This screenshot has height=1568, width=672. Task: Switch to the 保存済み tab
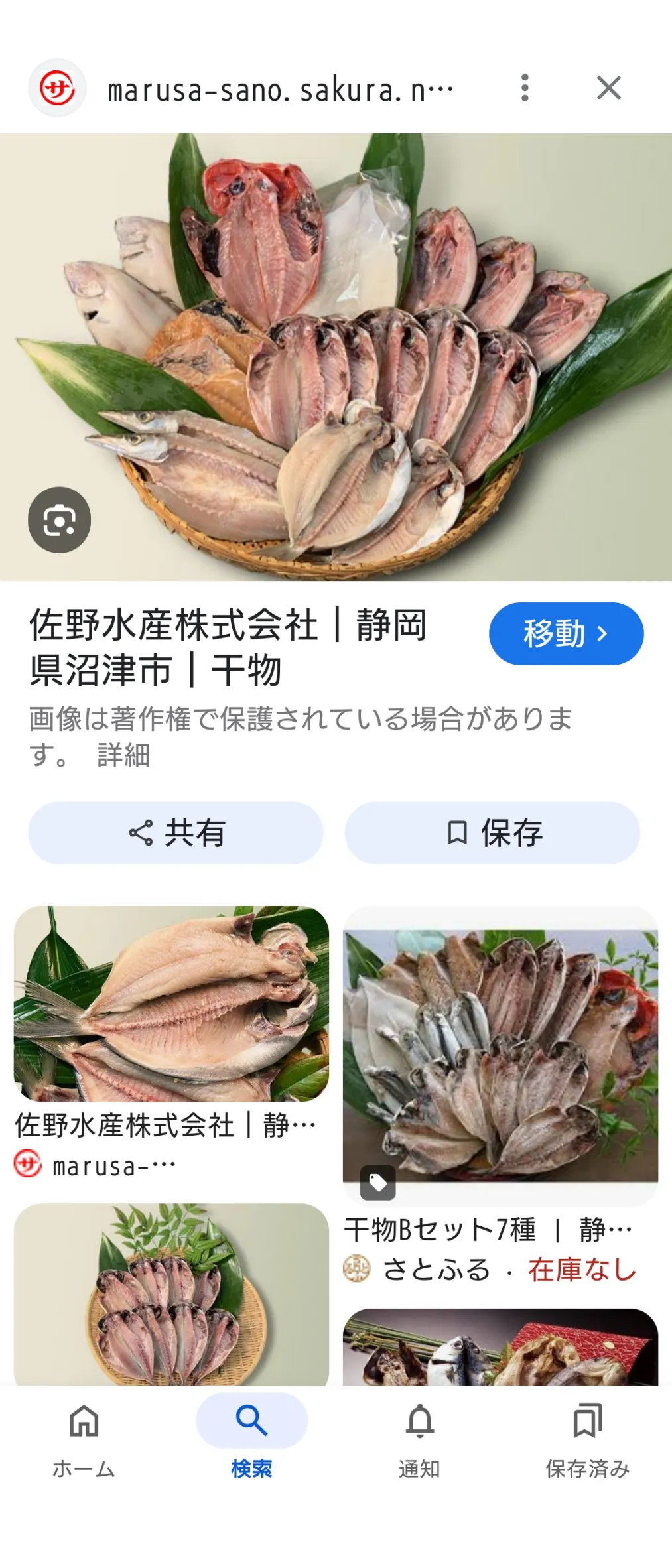pos(587,1438)
